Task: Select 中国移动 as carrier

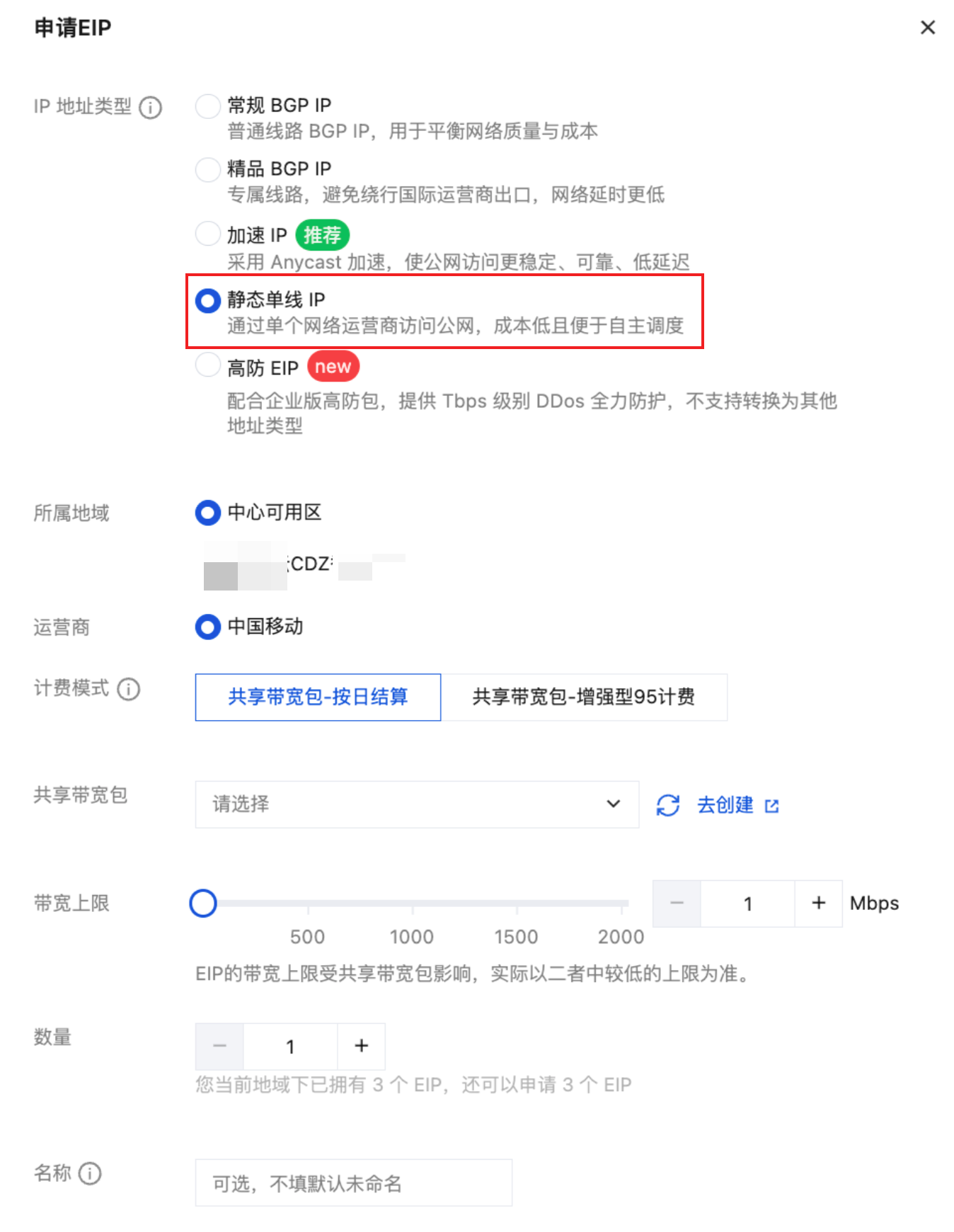Action: pyautogui.click(x=207, y=627)
